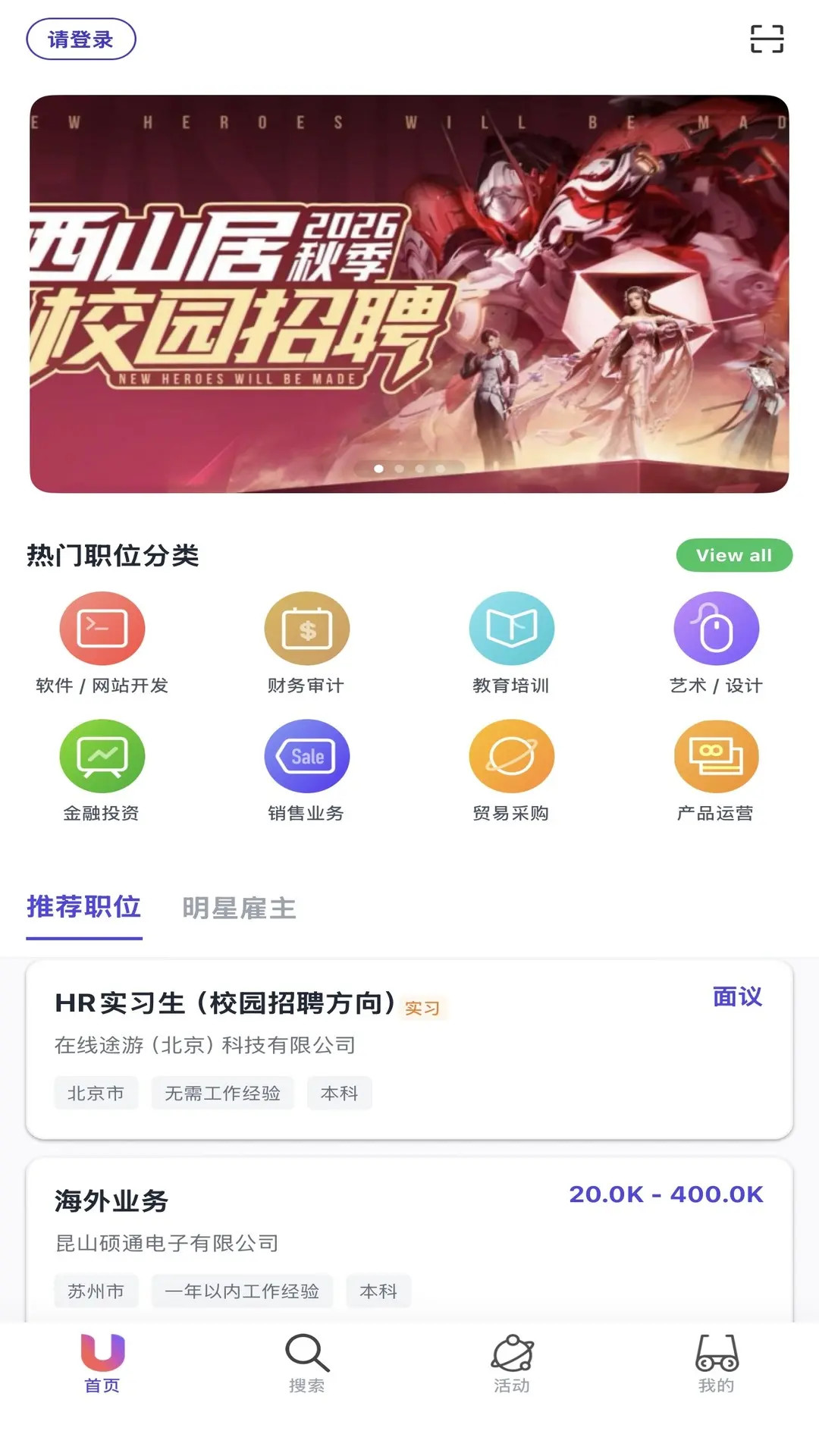The height and width of the screenshot is (1456, 819).
Task: Tap the second carousel indicator dot
Action: (397, 469)
